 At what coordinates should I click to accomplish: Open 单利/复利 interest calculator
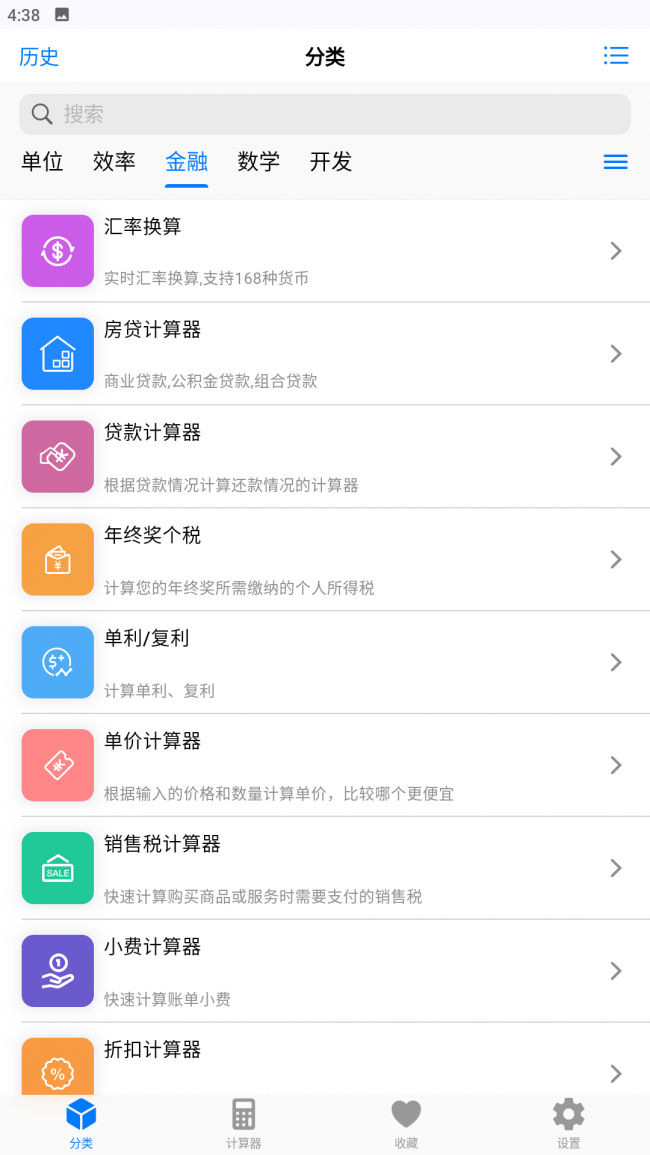[x=325, y=663]
